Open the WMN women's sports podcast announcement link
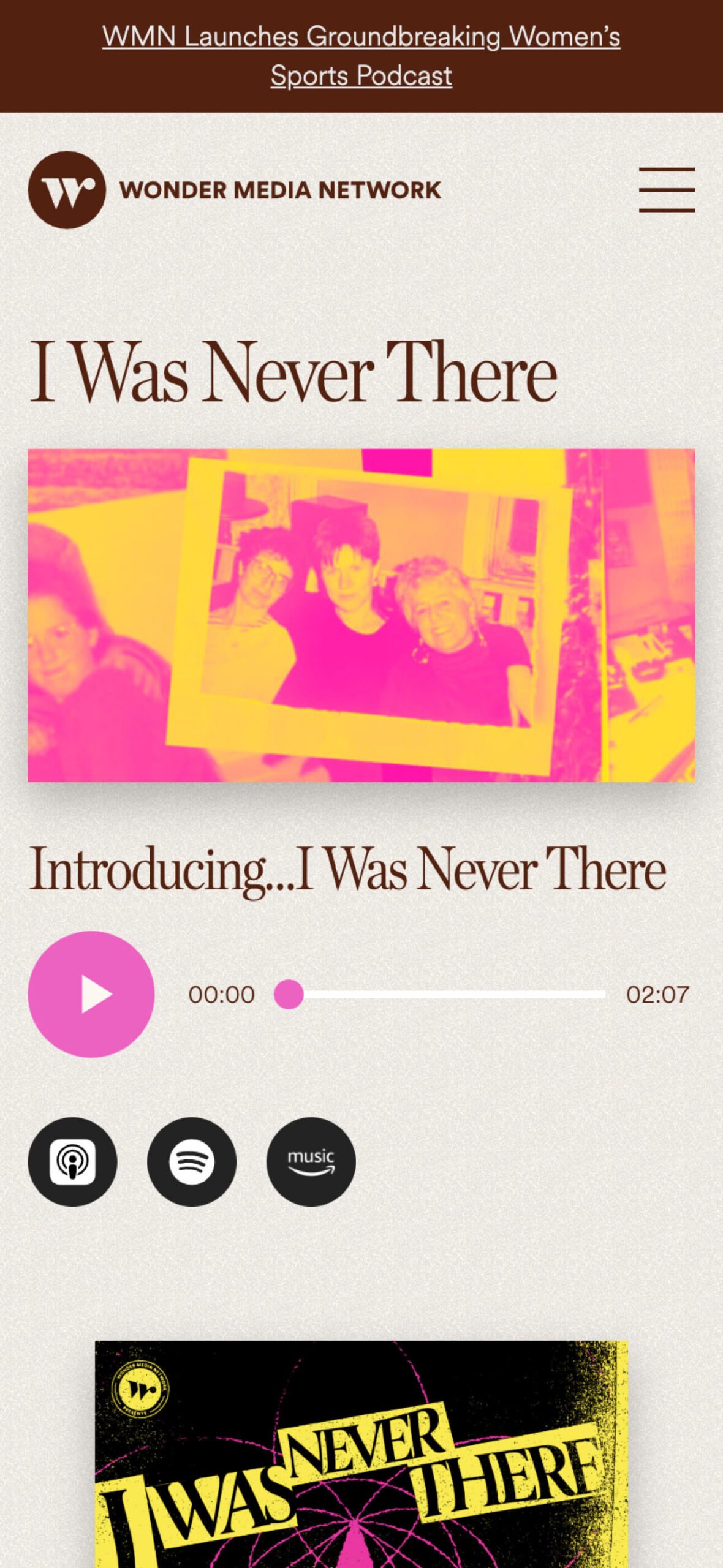Viewport: 723px width, 1568px height. pyautogui.click(x=361, y=56)
